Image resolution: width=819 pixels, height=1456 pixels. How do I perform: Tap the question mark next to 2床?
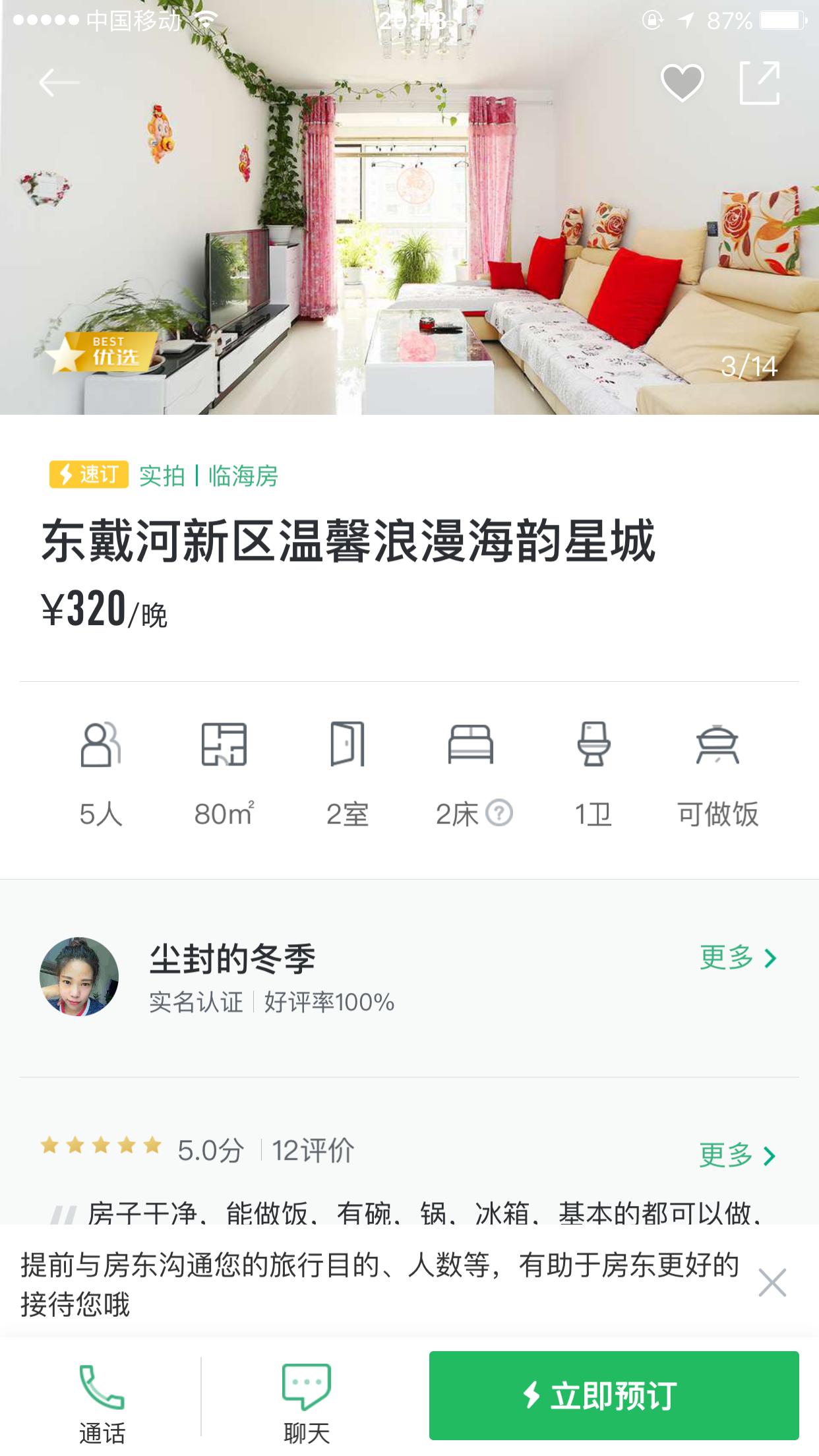tap(500, 814)
